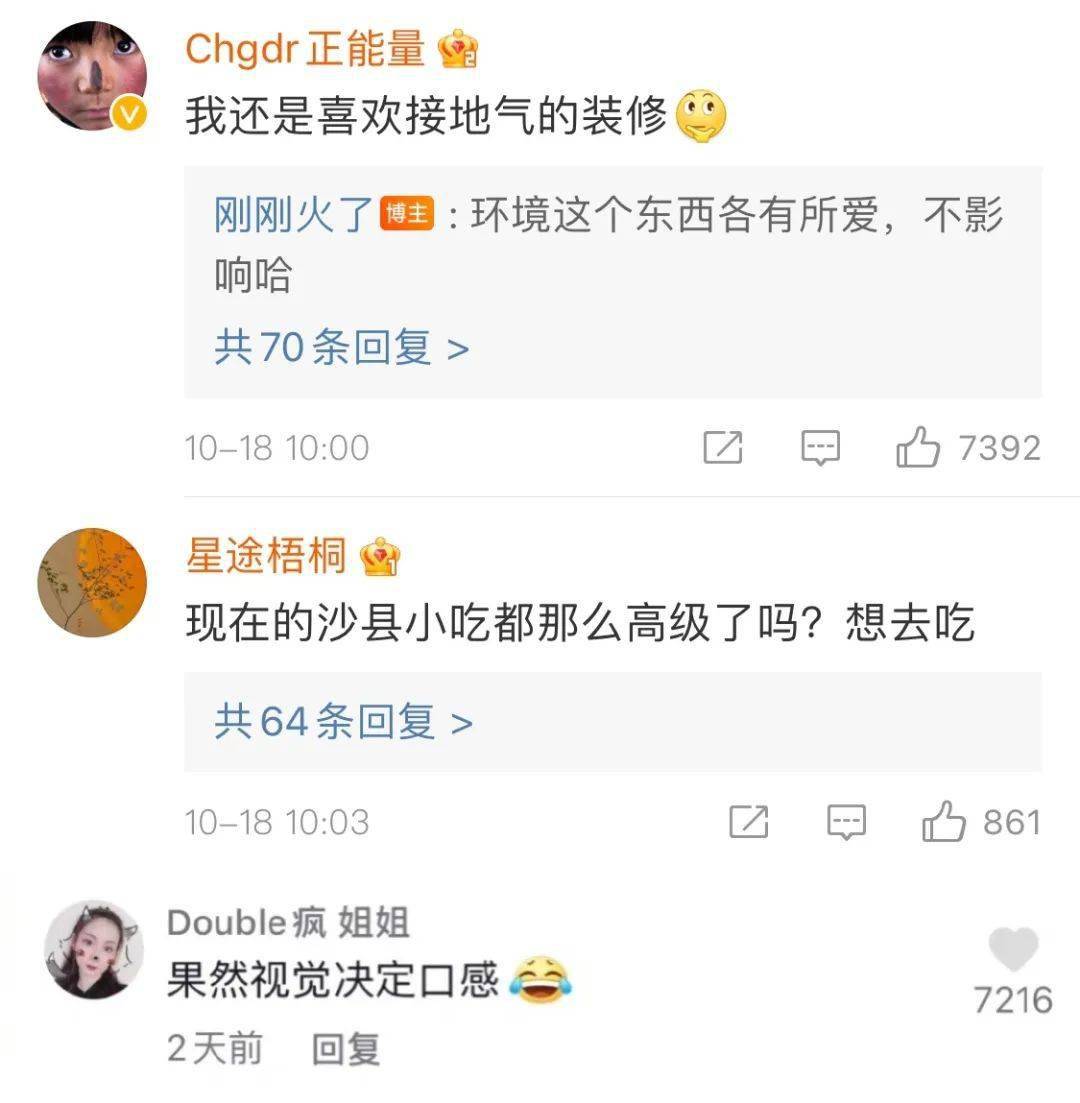Reply to 星途梧桐's comment via comment icon
Viewport: 1080px width, 1103px height.
click(x=846, y=823)
